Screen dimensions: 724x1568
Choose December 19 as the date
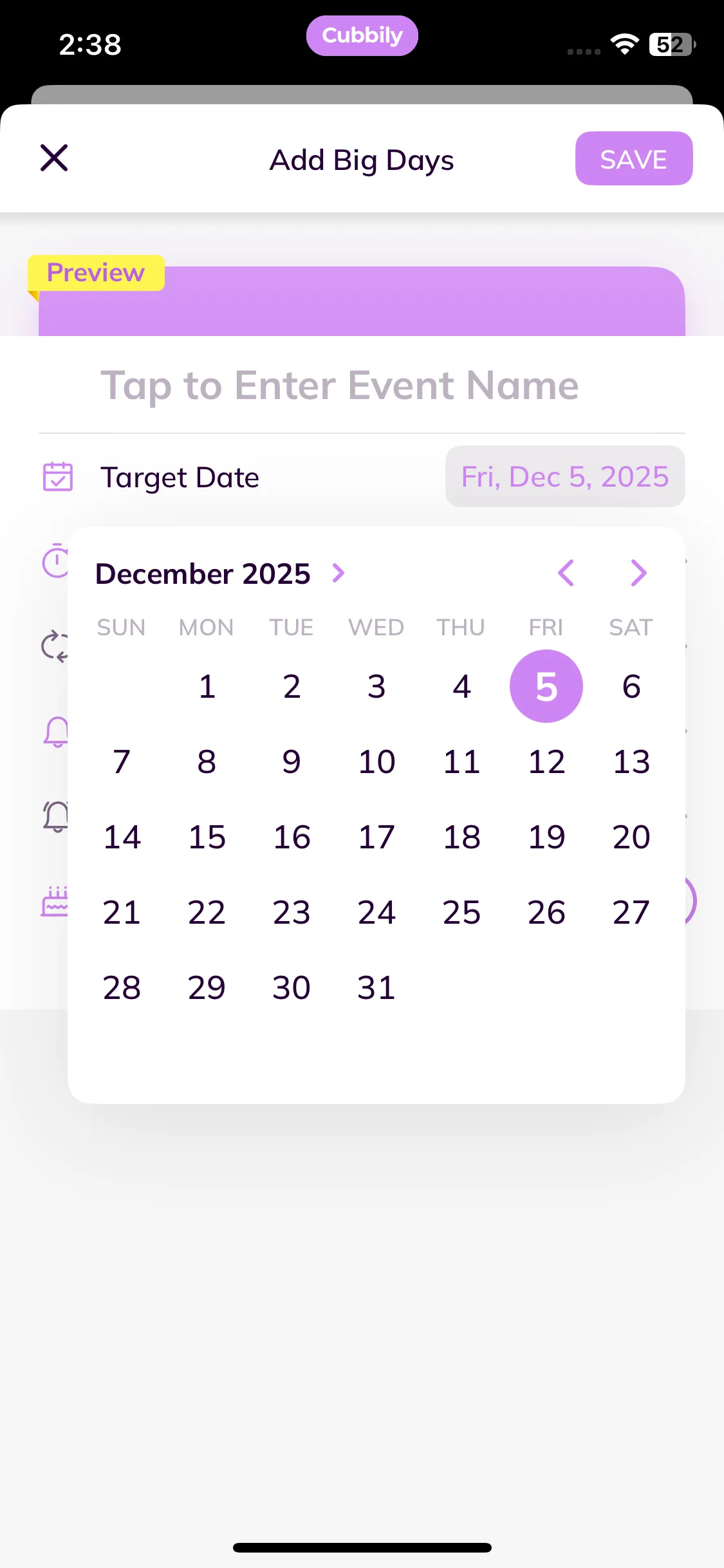(x=546, y=837)
